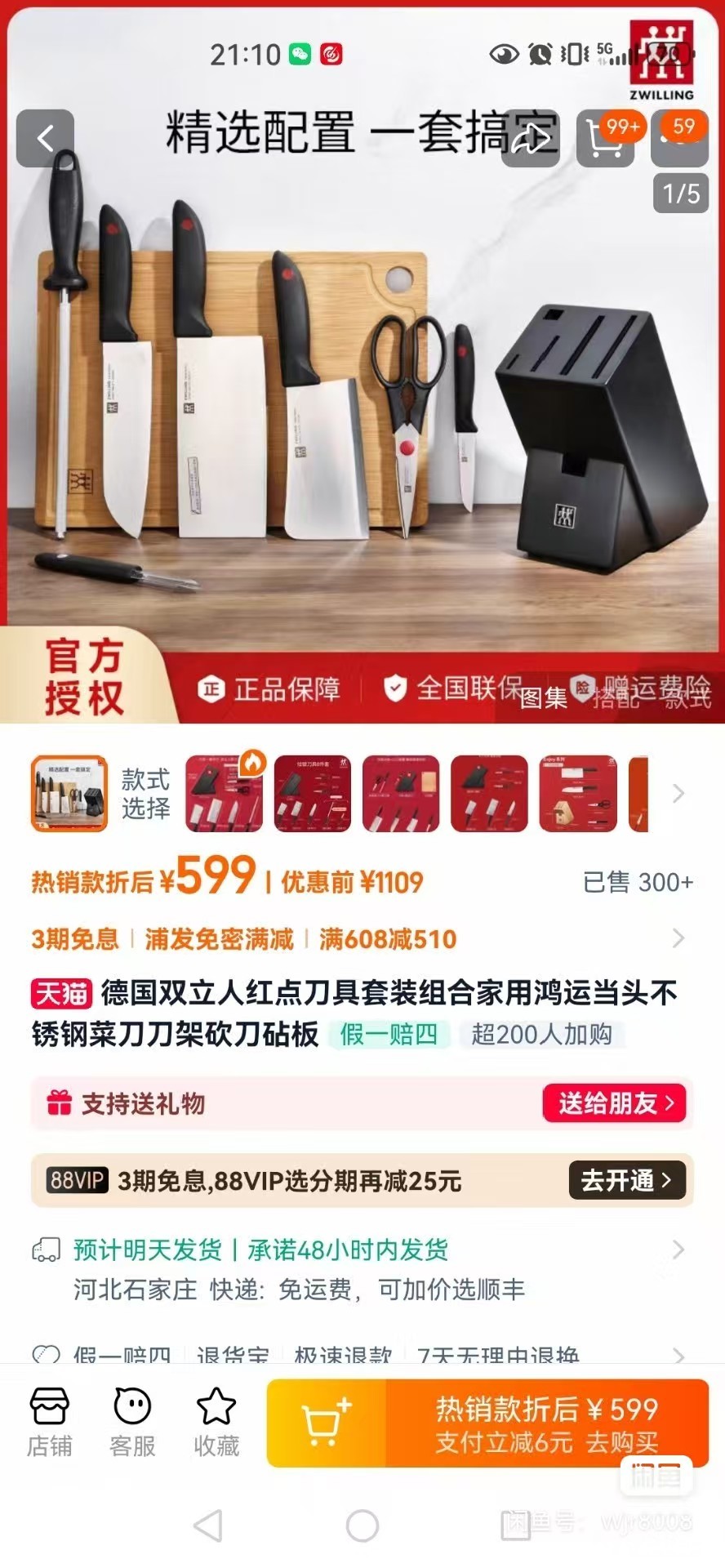Switch to the 图集 gallery tab
Image resolution: width=725 pixels, height=1568 pixels.
click(x=544, y=697)
